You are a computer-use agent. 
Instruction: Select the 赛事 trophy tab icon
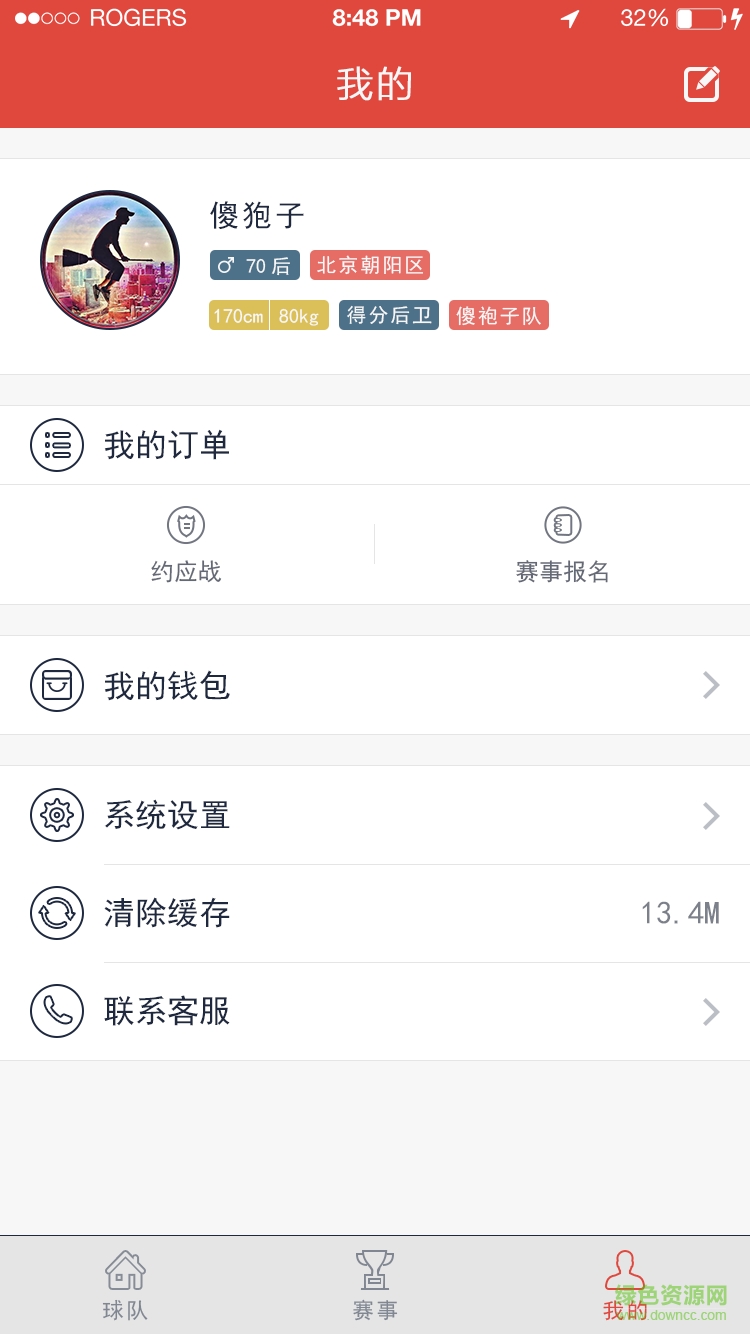tap(374, 1272)
